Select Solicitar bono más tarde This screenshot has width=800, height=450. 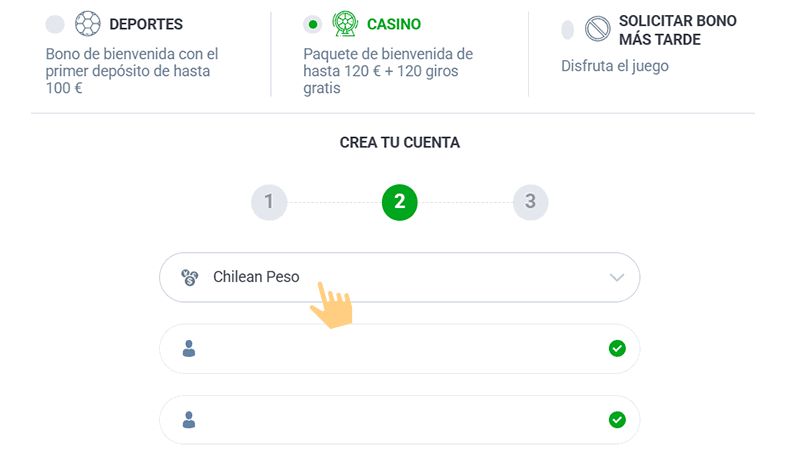click(568, 30)
